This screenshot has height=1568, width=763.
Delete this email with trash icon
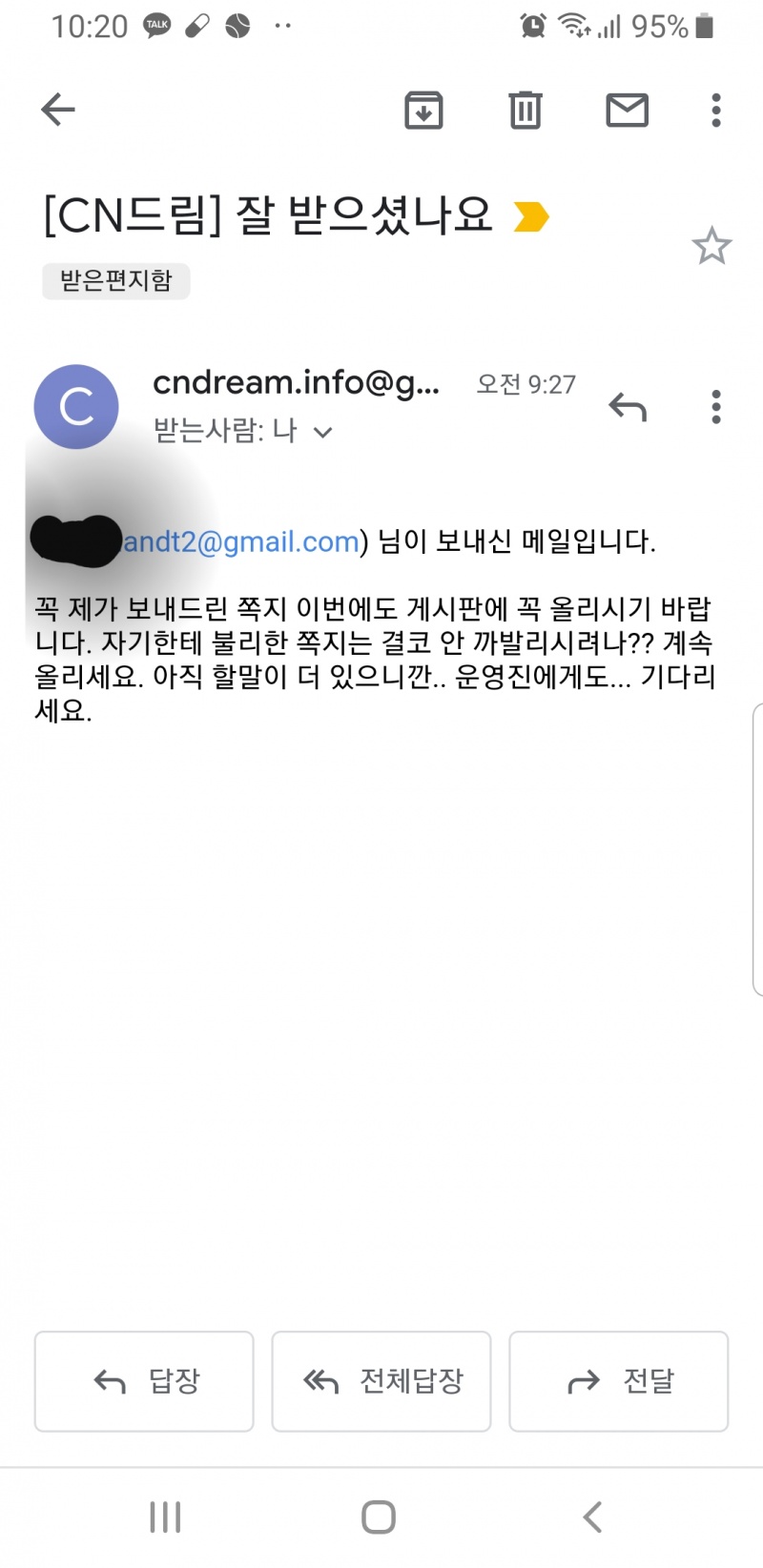click(525, 111)
